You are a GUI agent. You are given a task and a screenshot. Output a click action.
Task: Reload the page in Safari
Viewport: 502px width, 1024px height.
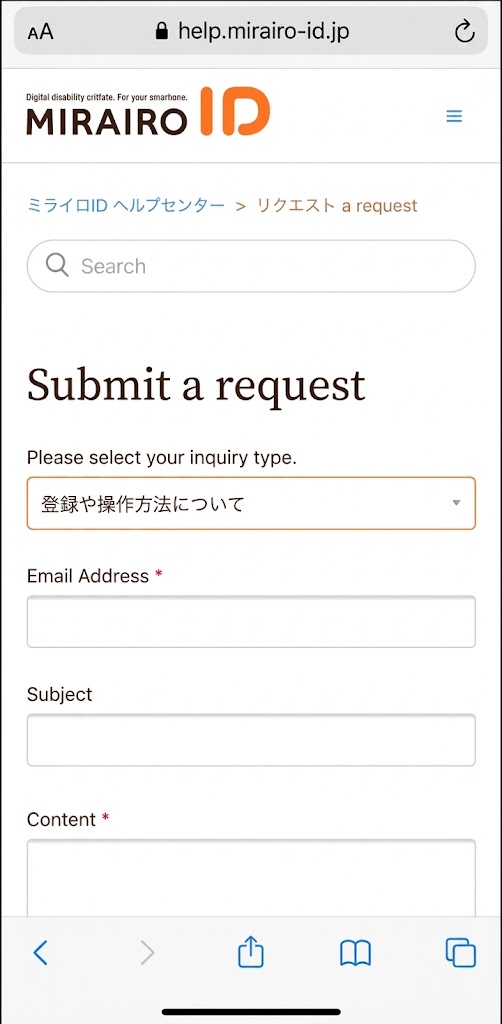pyautogui.click(x=464, y=31)
